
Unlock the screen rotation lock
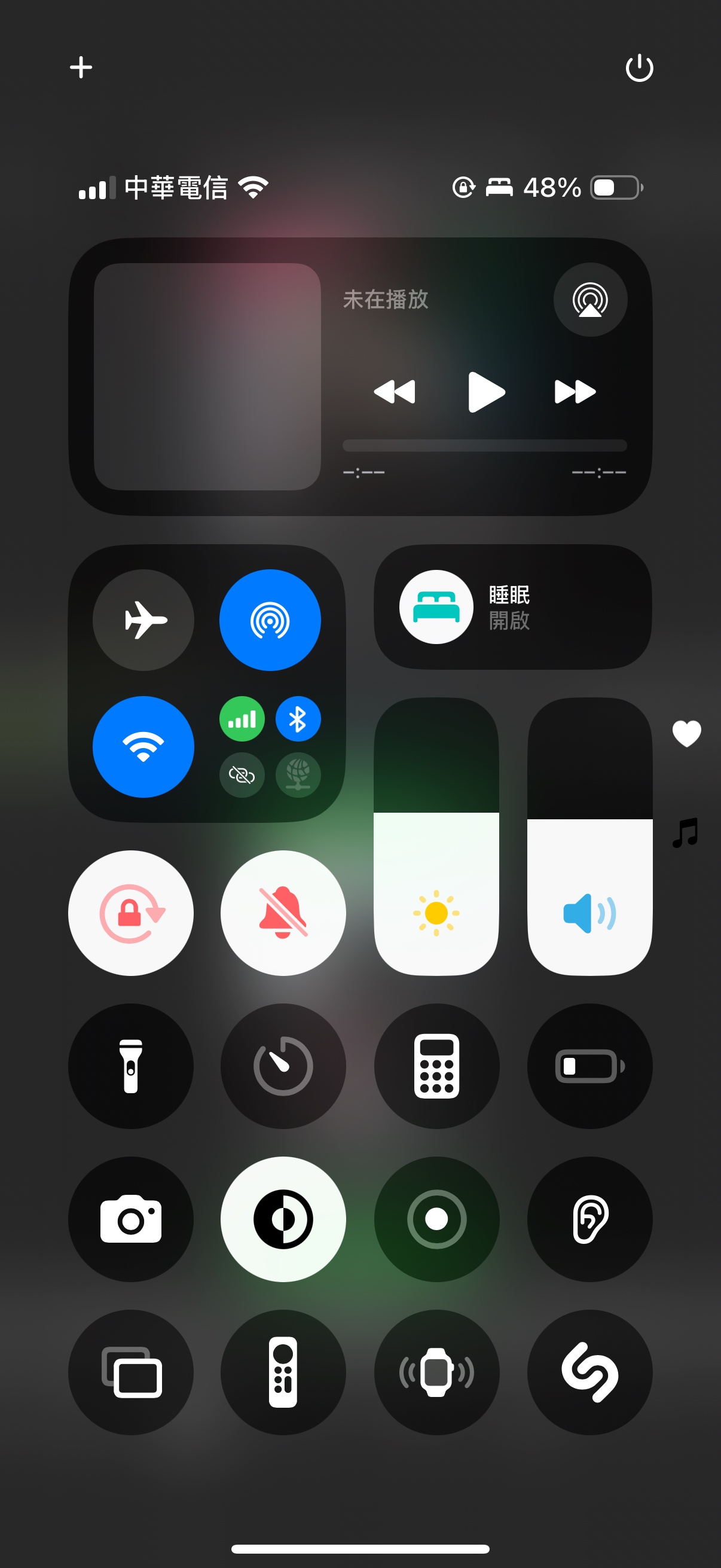click(131, 913)
